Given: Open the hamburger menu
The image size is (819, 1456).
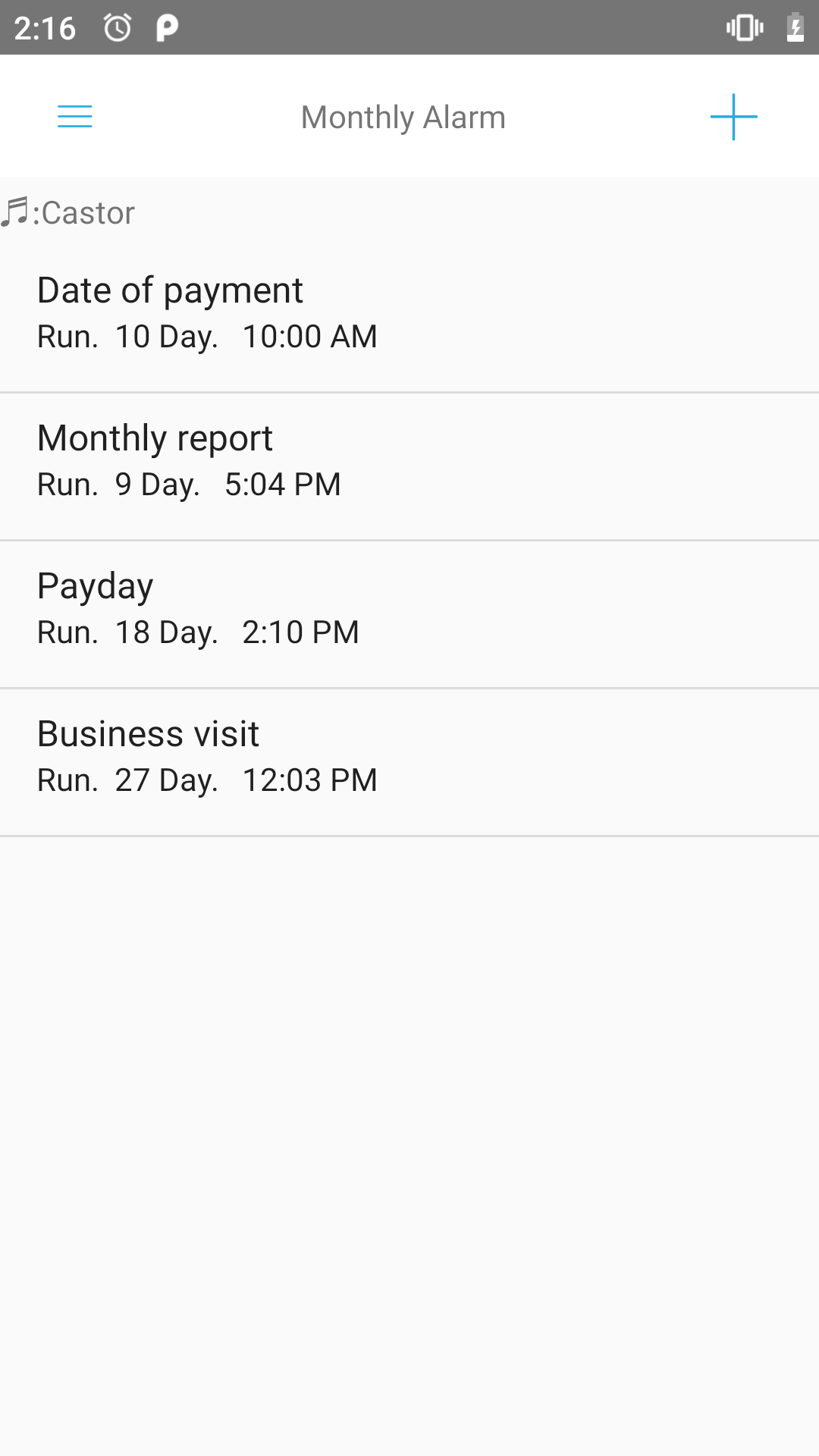Looking at the screenshot, I should [x=74, y=117].
